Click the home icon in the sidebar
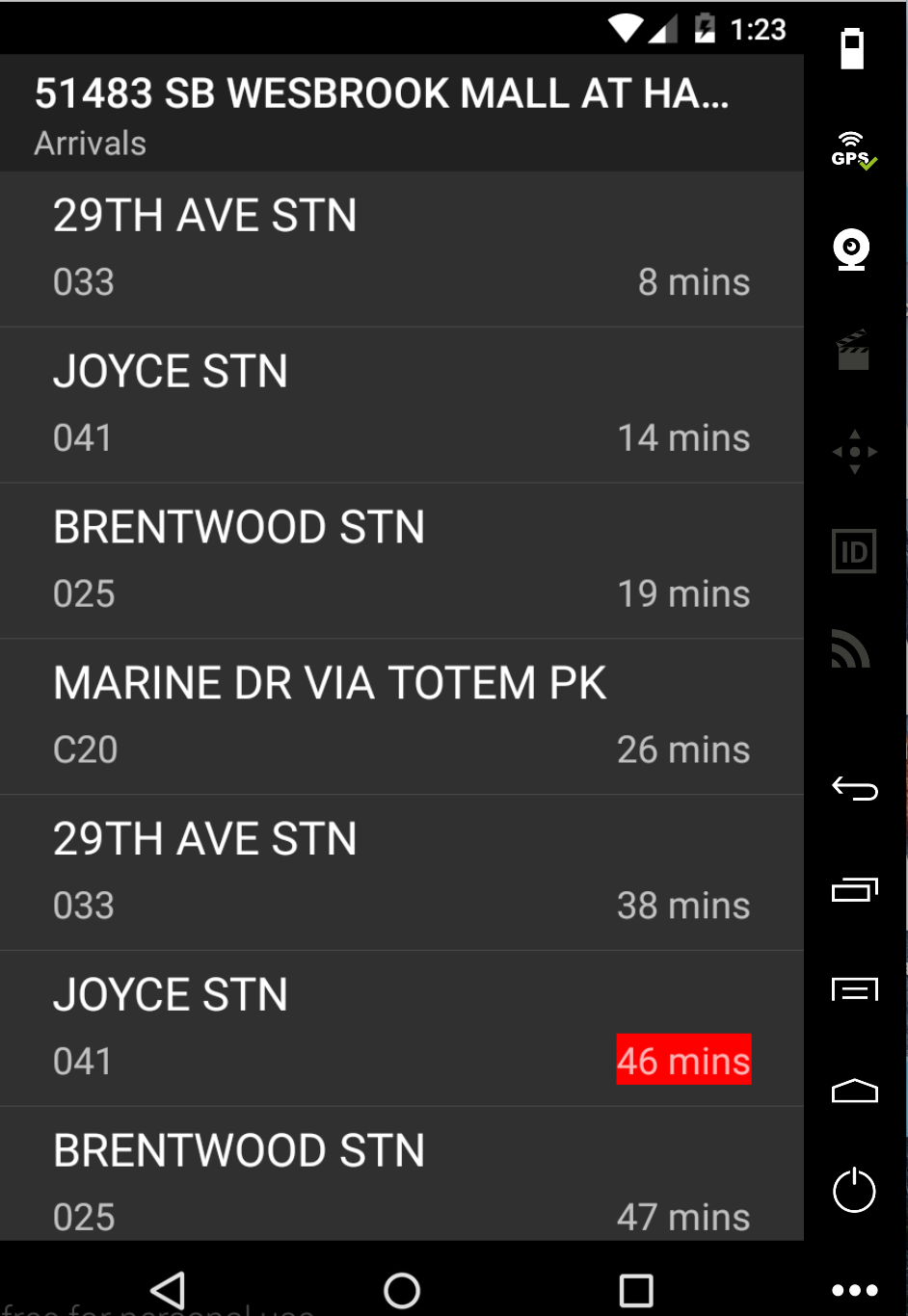 point(852,1090)
